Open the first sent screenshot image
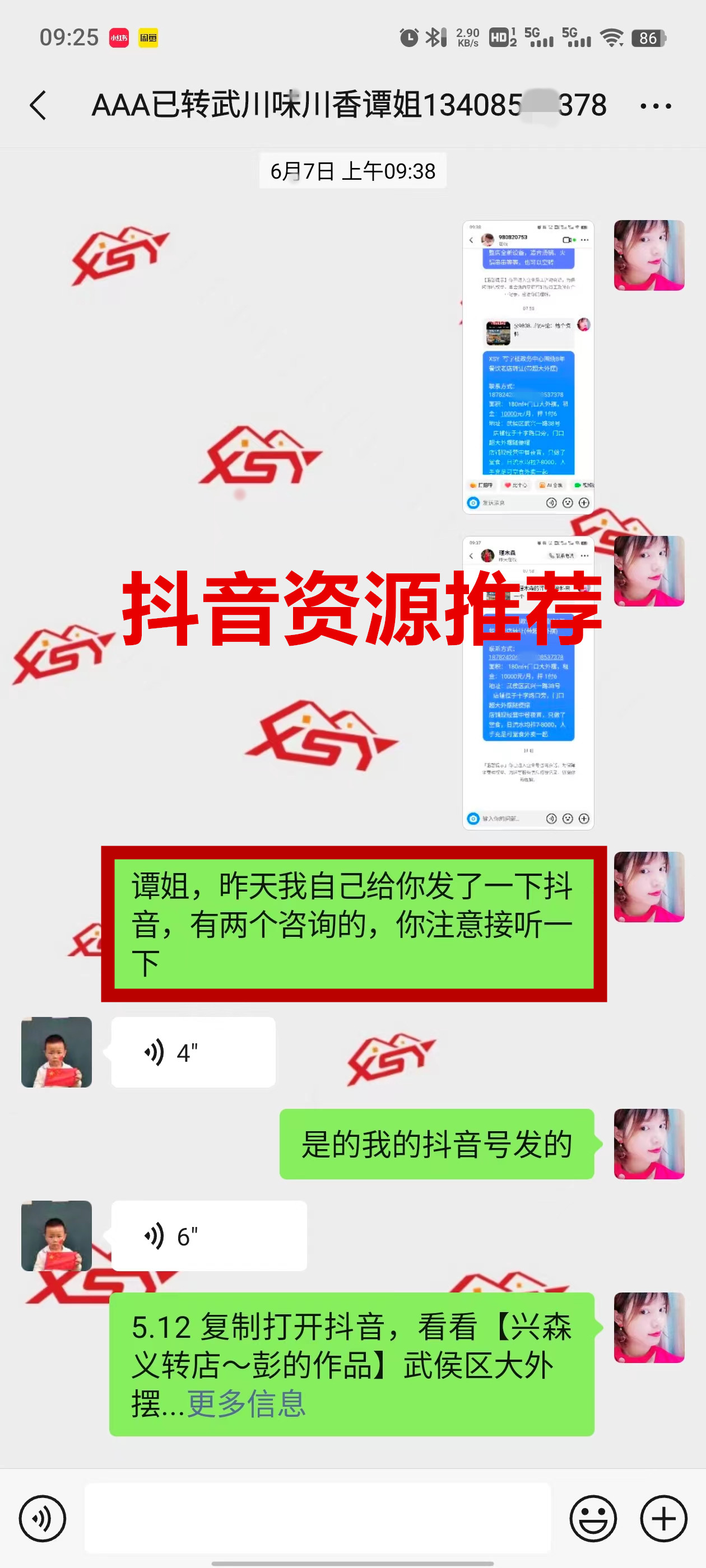 528,367
